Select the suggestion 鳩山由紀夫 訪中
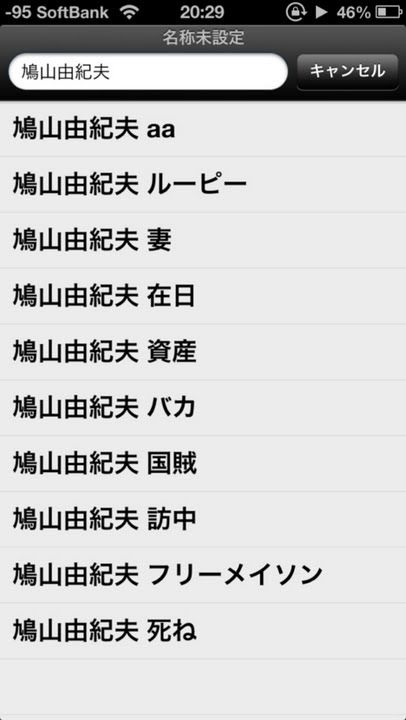The width and height of the screenshot is (406, 720). (x=203, y=519)
